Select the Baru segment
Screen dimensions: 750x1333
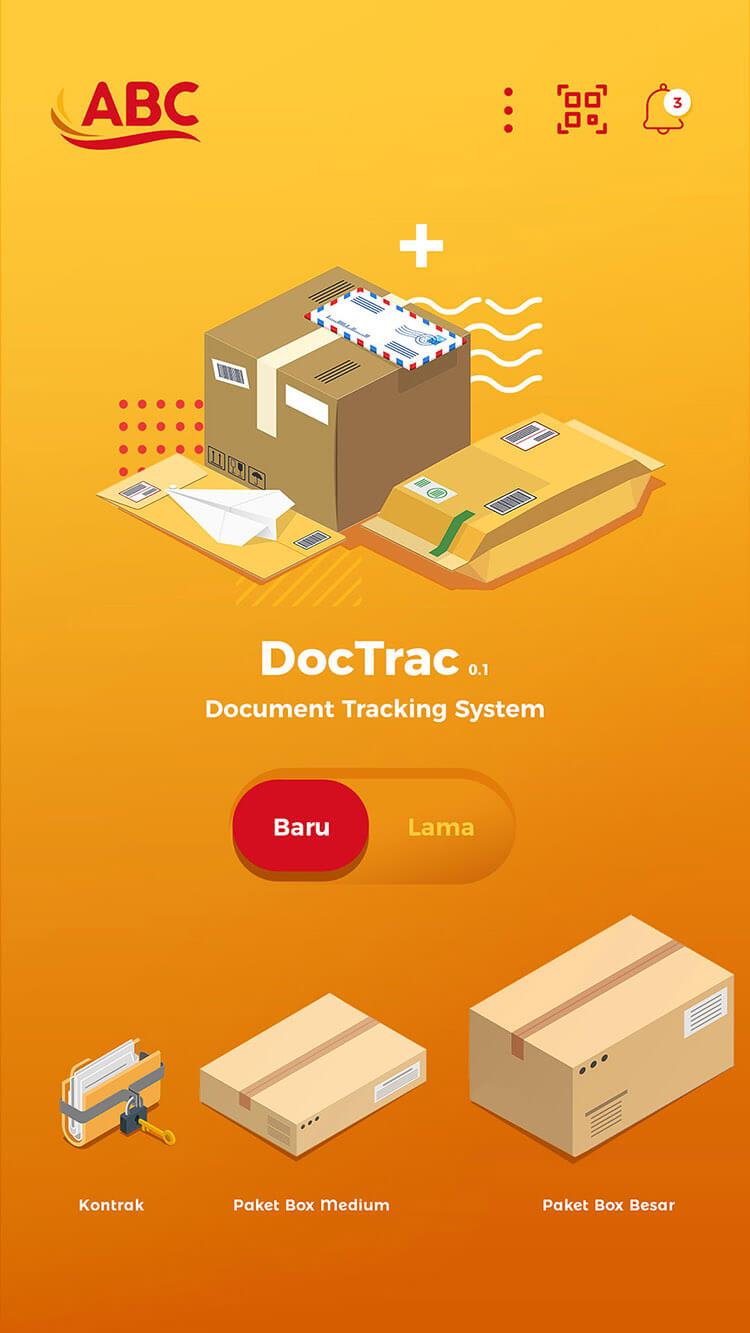coord(301,828)
